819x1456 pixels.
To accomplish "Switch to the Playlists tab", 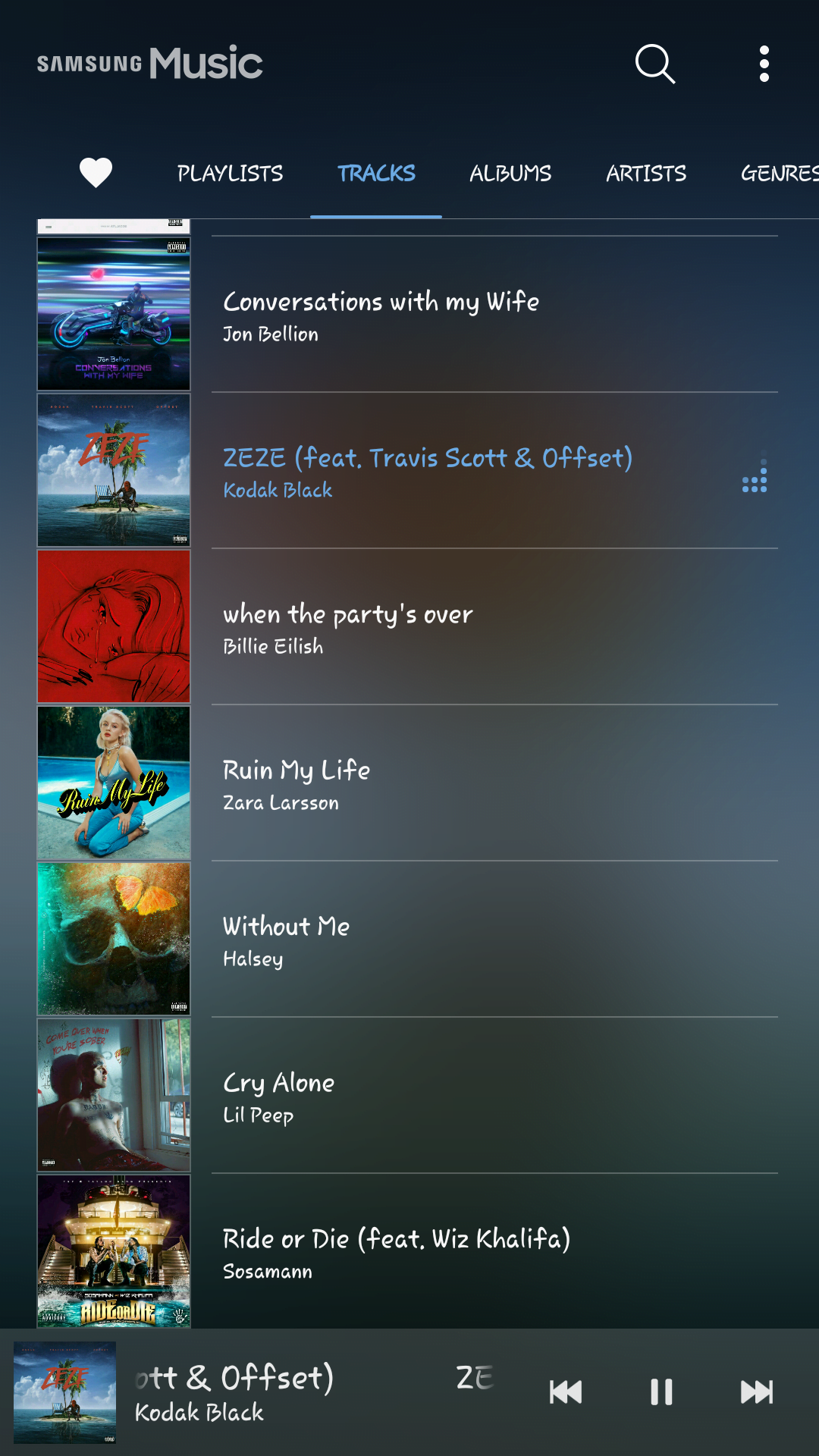I will (x=229, y=173).
